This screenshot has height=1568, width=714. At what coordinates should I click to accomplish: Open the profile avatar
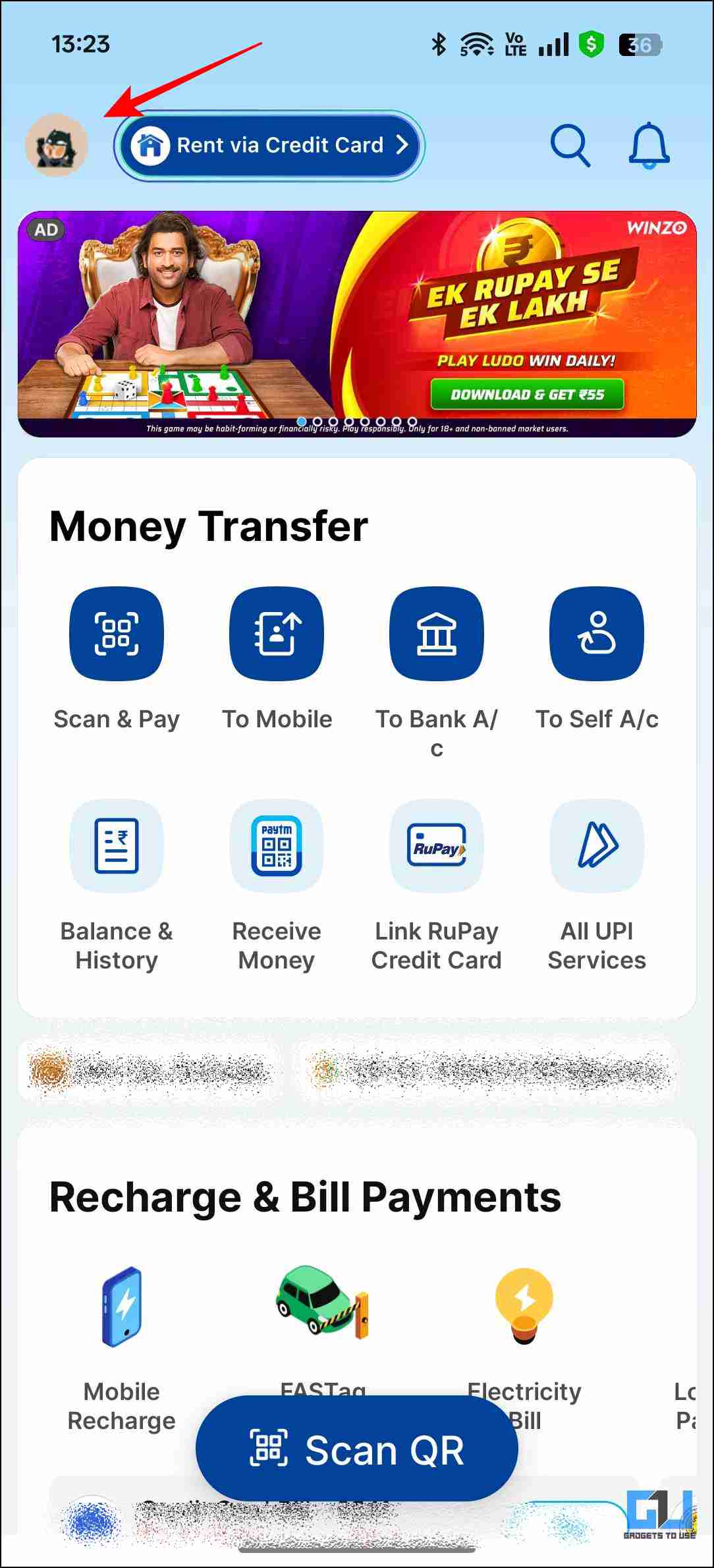(56, 145)
